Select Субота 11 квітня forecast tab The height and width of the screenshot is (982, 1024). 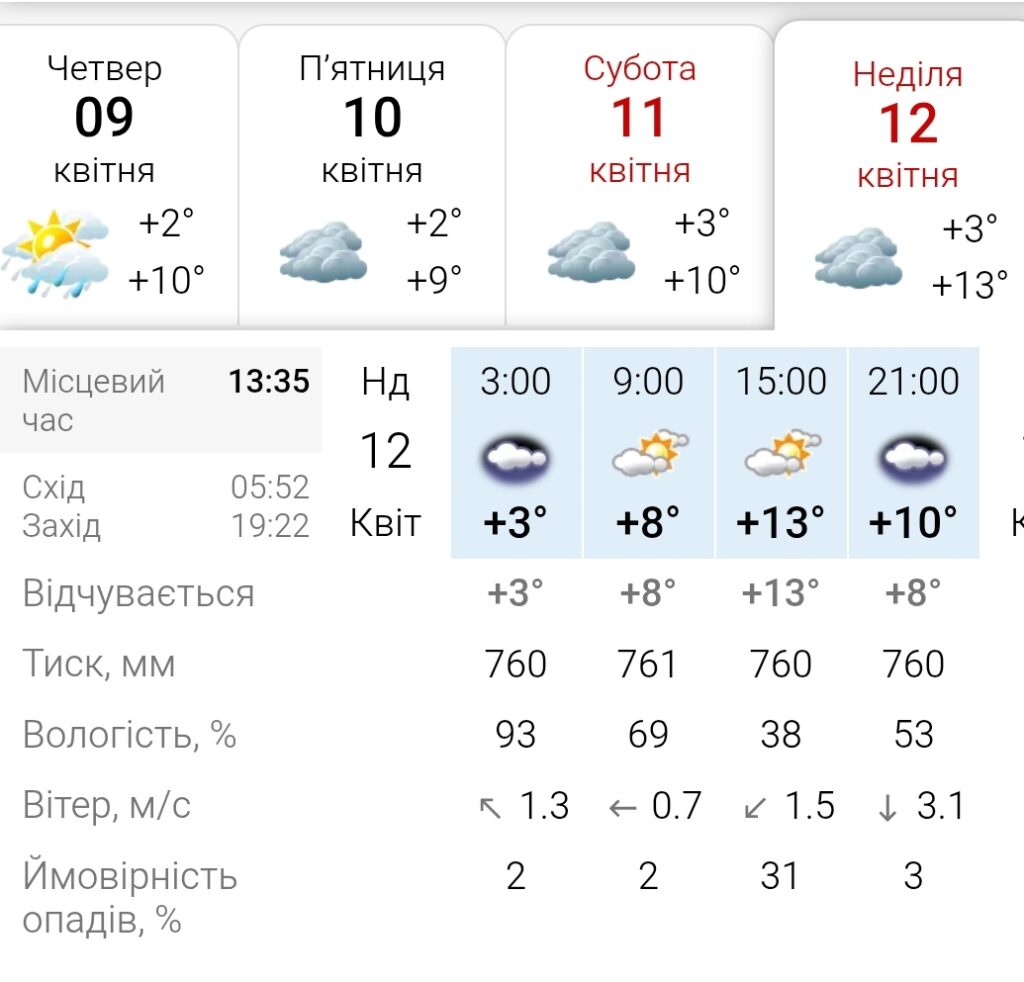[x=640, y=175]
